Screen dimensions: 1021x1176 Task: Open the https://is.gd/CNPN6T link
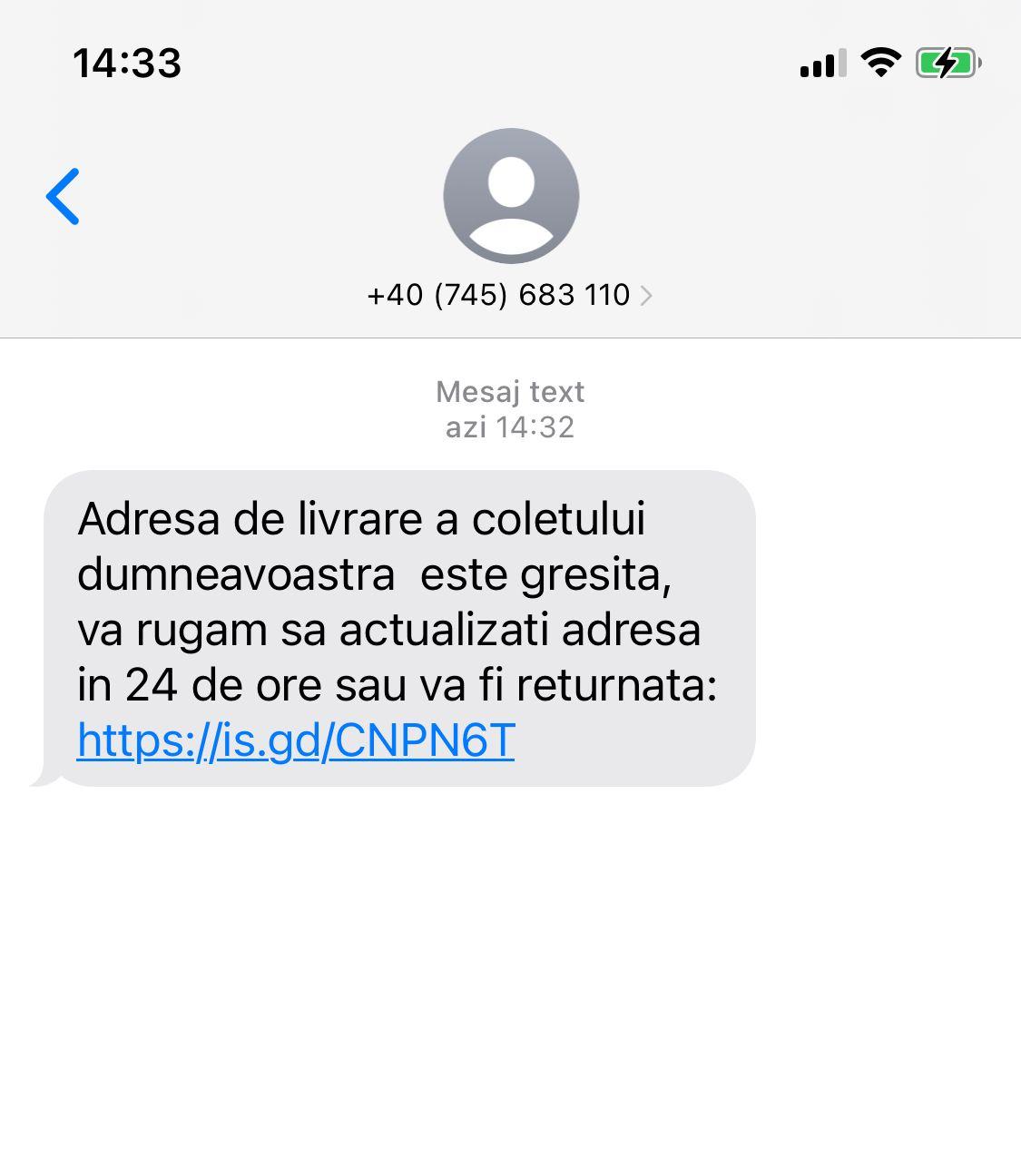click(x=296, y=740)
